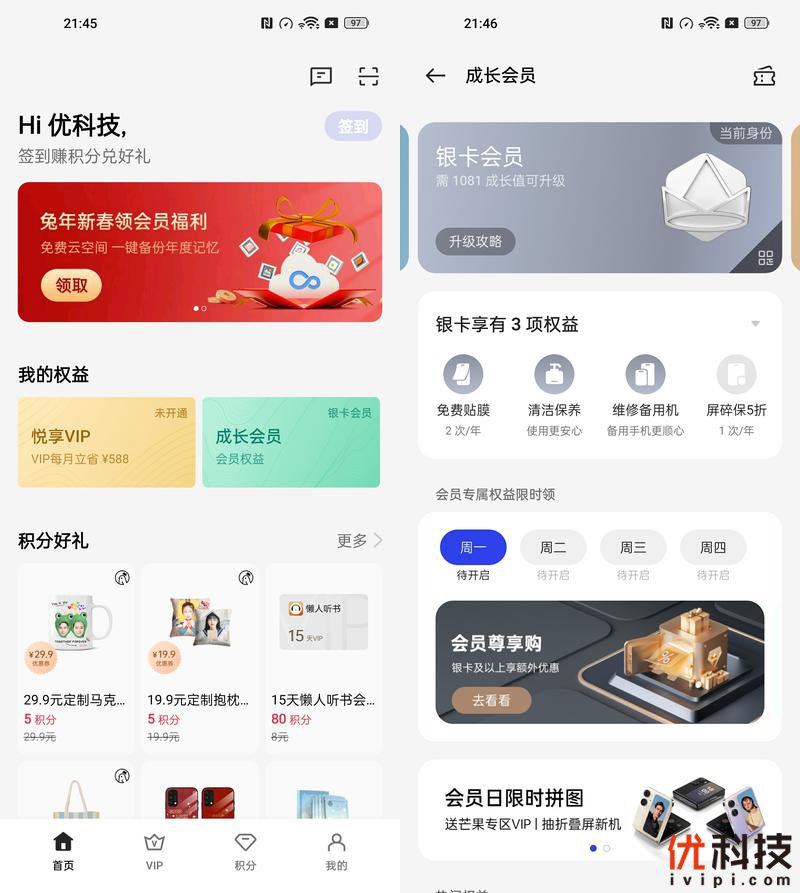Open the 19.9元定制抱枕 item
This screenshot has width=800, height=893.
coord(200,658)
